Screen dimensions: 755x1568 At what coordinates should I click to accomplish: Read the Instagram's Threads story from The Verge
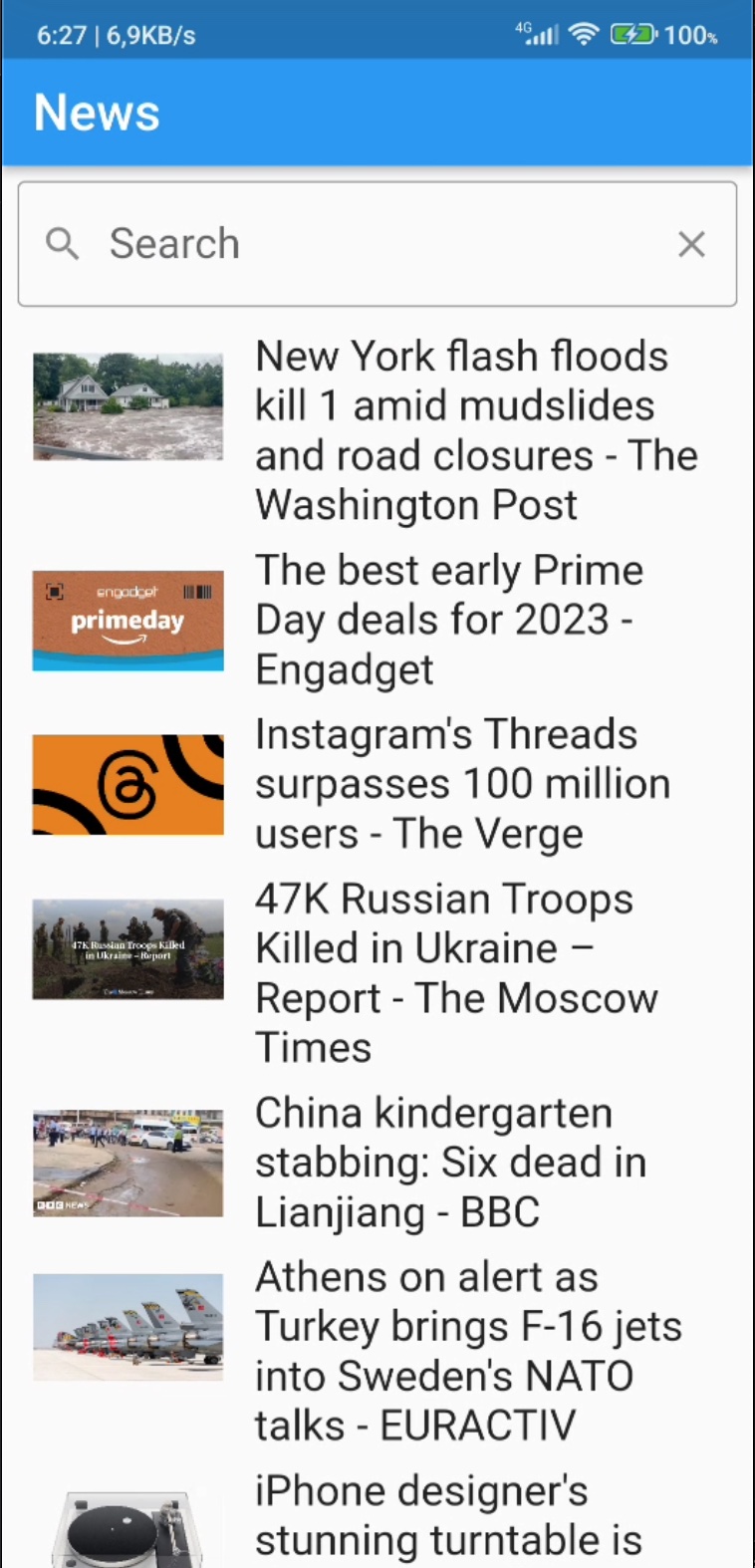click(x=462, y=783)
